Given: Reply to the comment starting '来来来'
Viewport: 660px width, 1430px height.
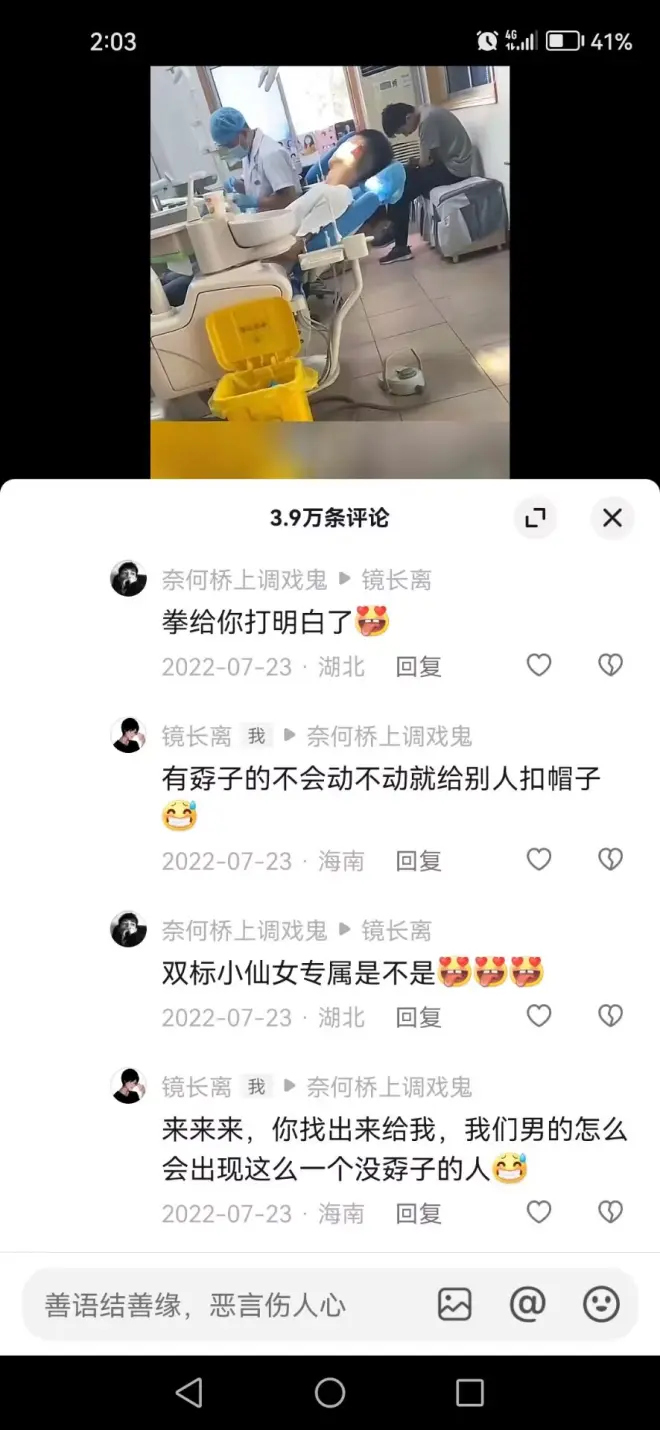Looking at the screenshot, I should 418,1214.
